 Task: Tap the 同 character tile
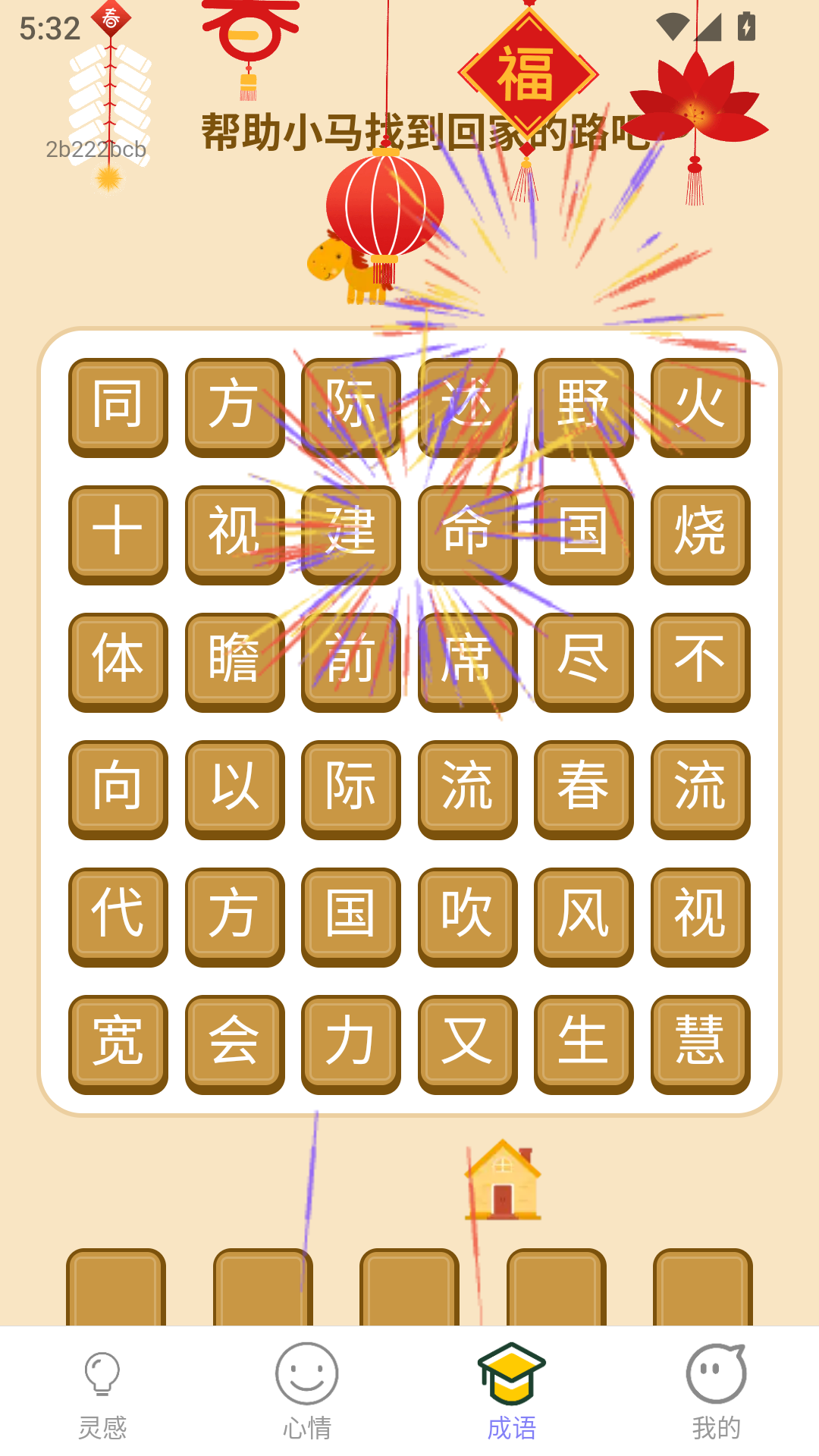[118, 406]
